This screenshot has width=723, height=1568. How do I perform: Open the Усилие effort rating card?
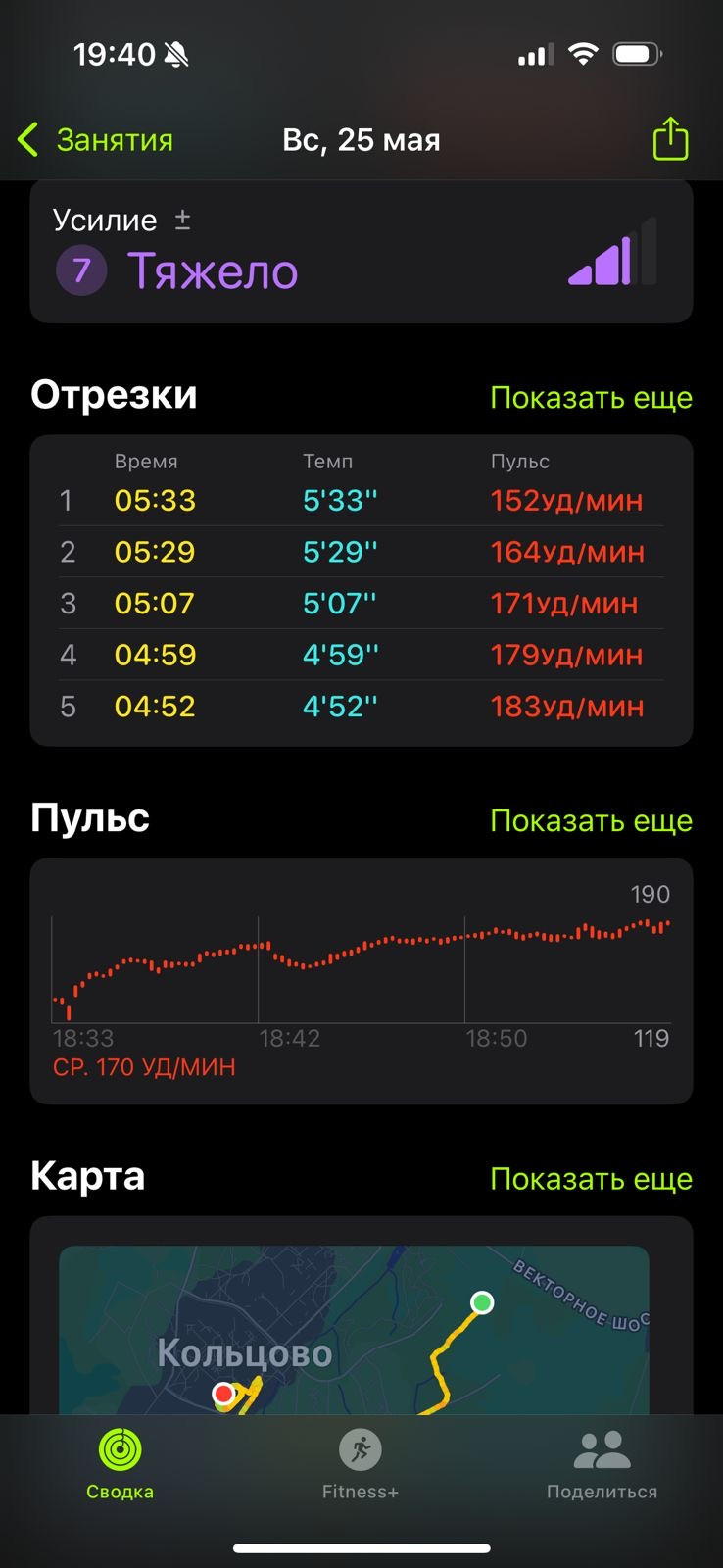[361, 252]
